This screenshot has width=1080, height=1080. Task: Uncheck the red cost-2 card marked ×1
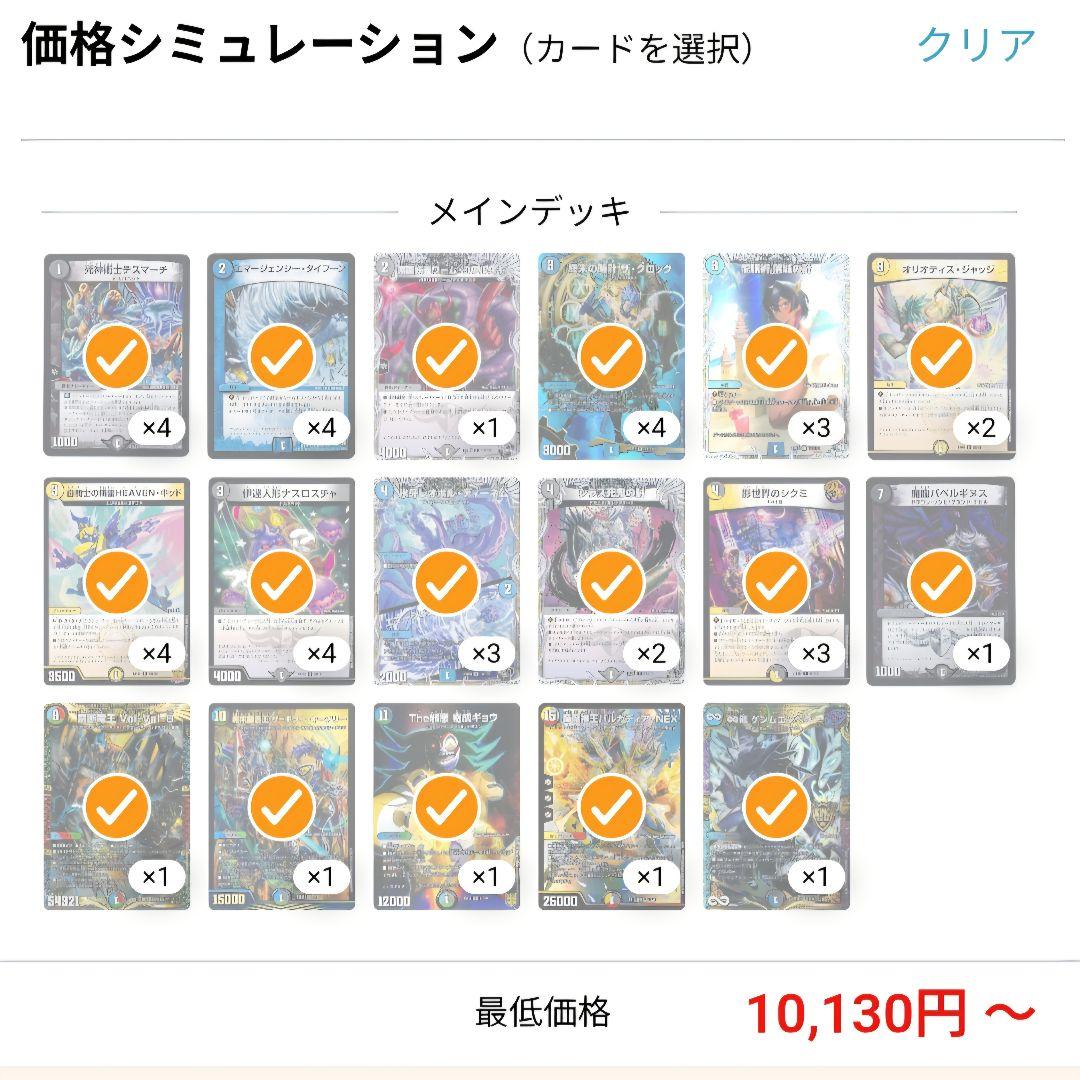[x=446, y=356]
